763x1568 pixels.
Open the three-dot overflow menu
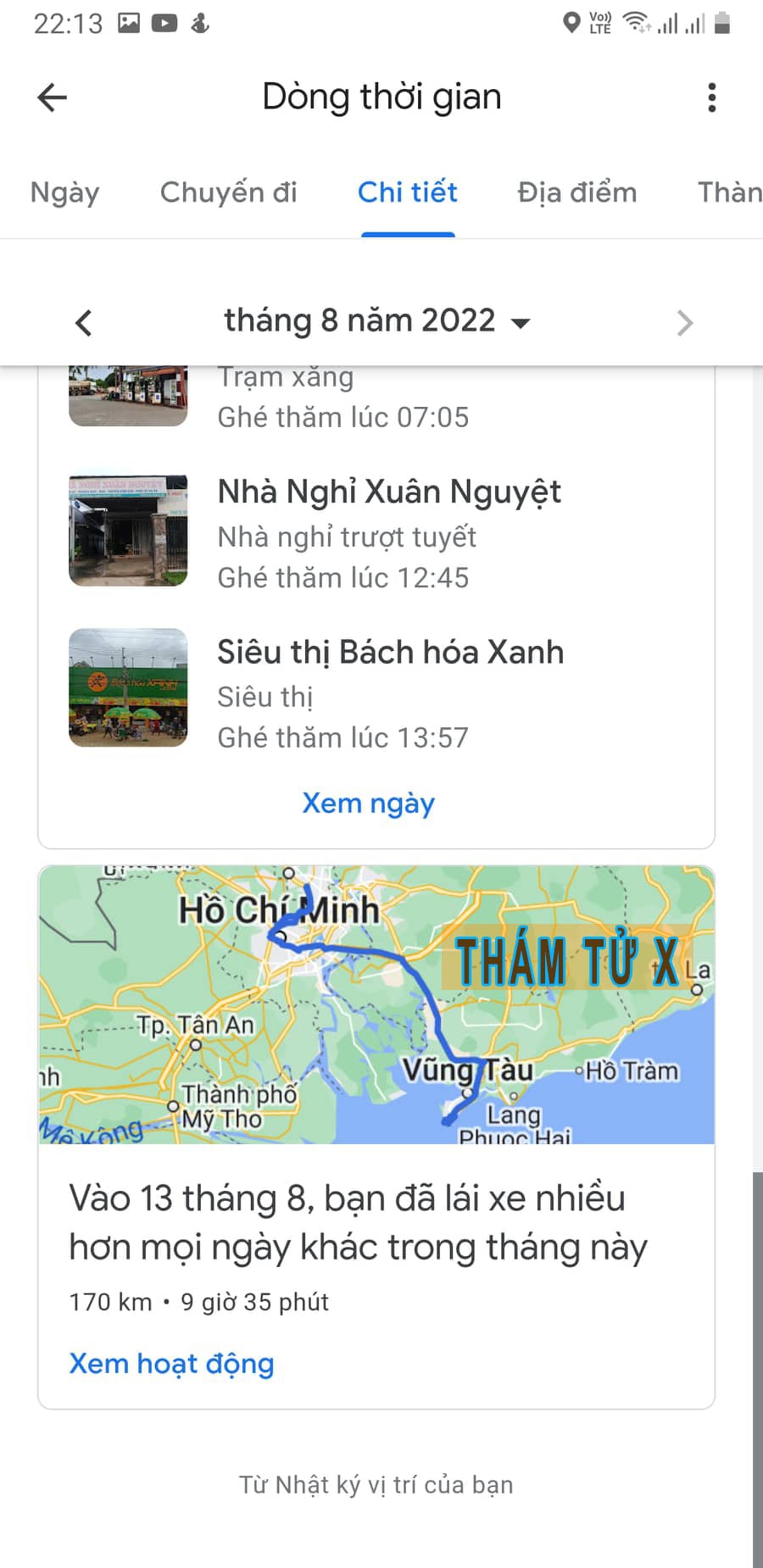point(711,97)
